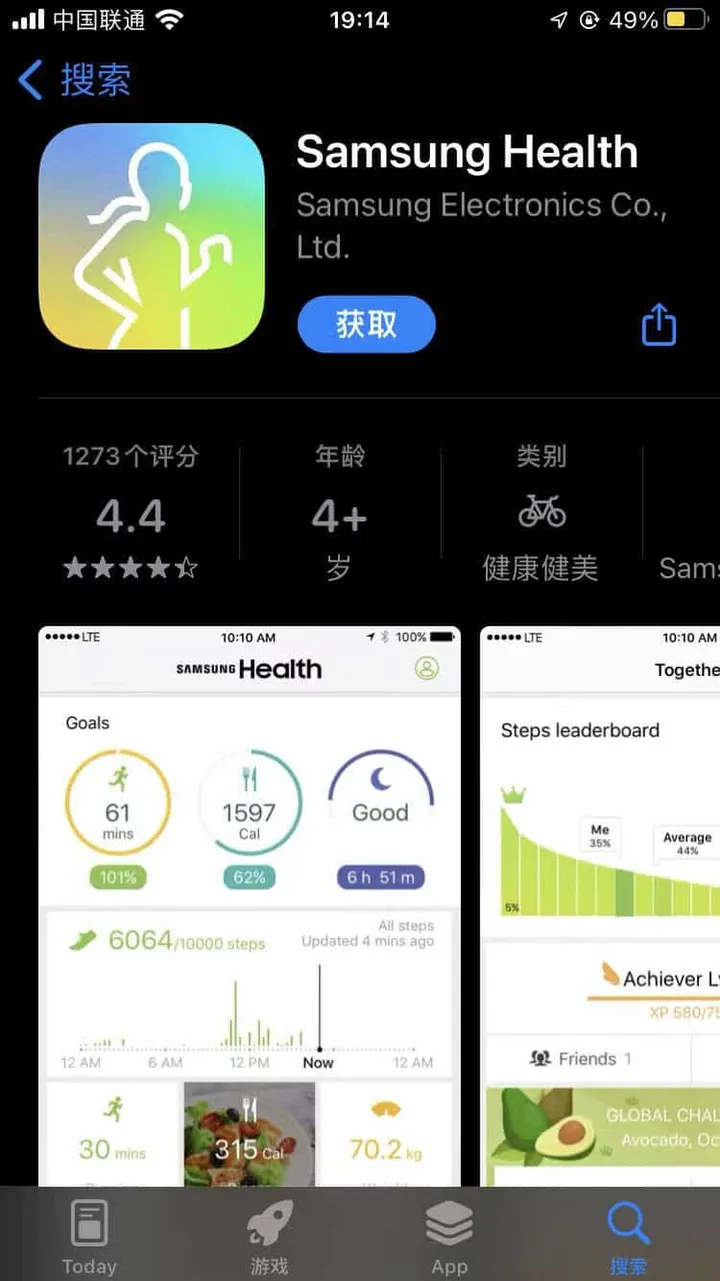
Task: Share the Samsung Health app
Action: click(x=658, y=325)
